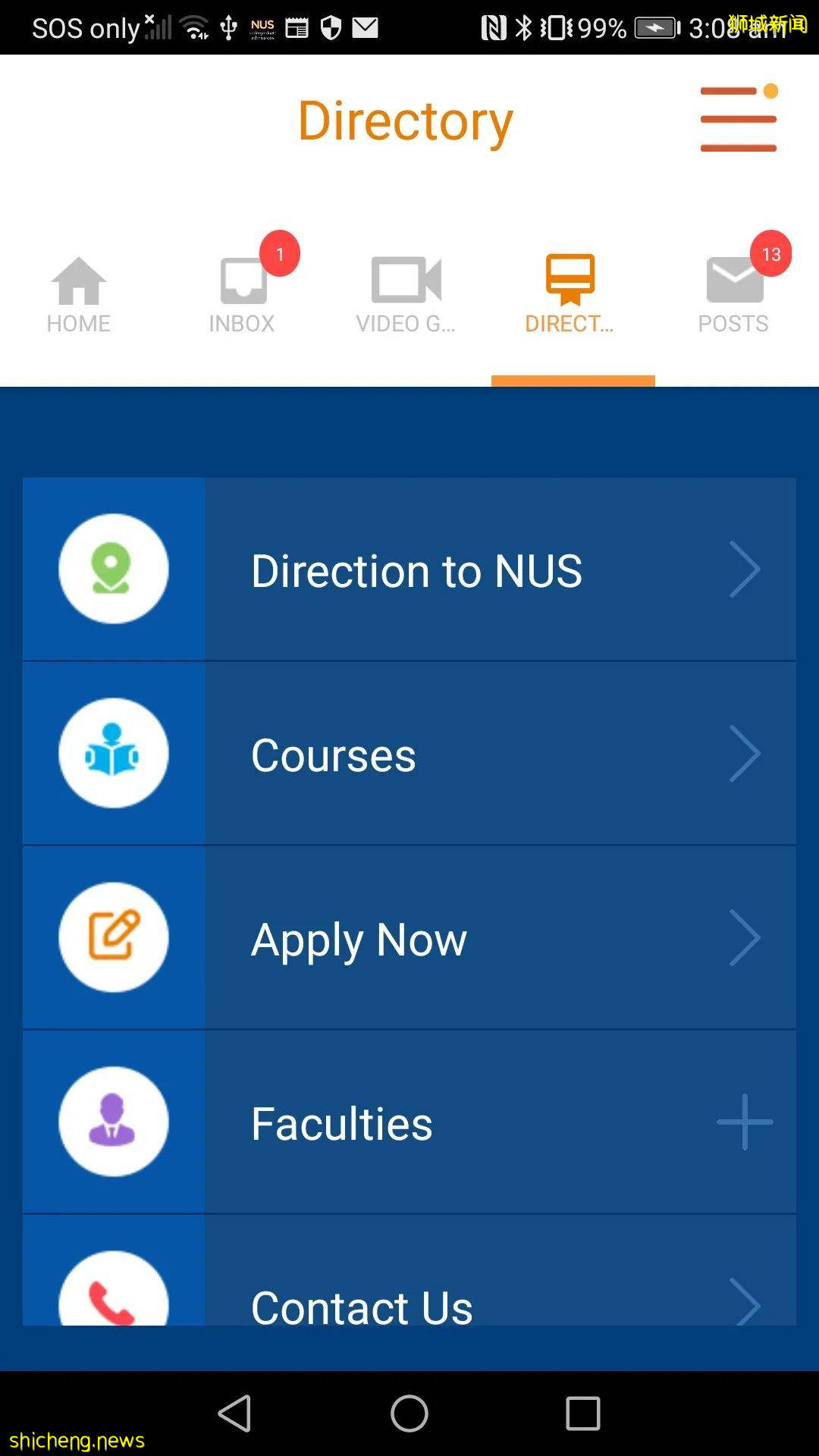Open the hamburger menu with orange dot
This screenshot has width=819, height=1456.
pos(738,120)
